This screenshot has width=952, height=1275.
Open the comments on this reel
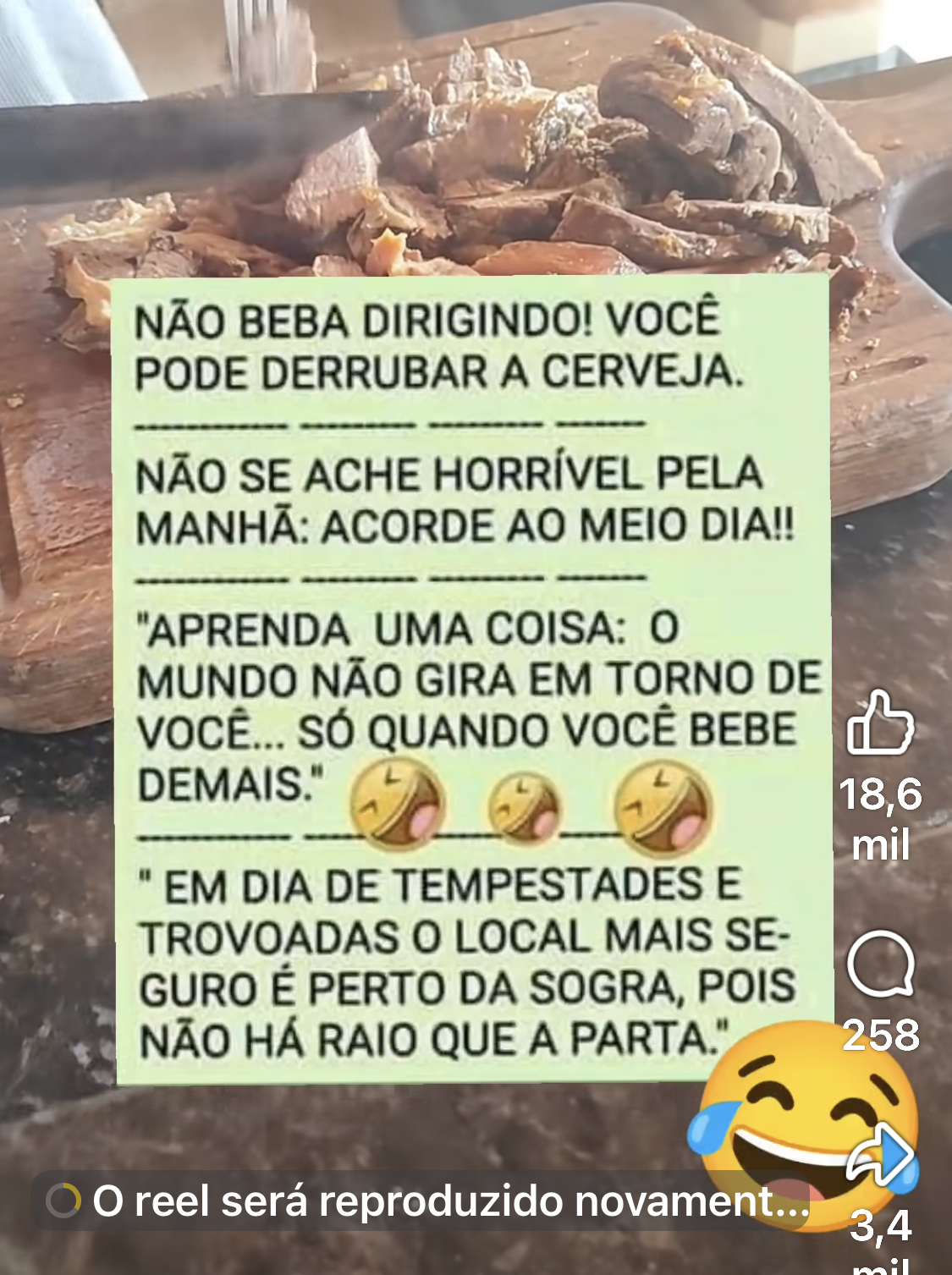(x=880, y=964)
